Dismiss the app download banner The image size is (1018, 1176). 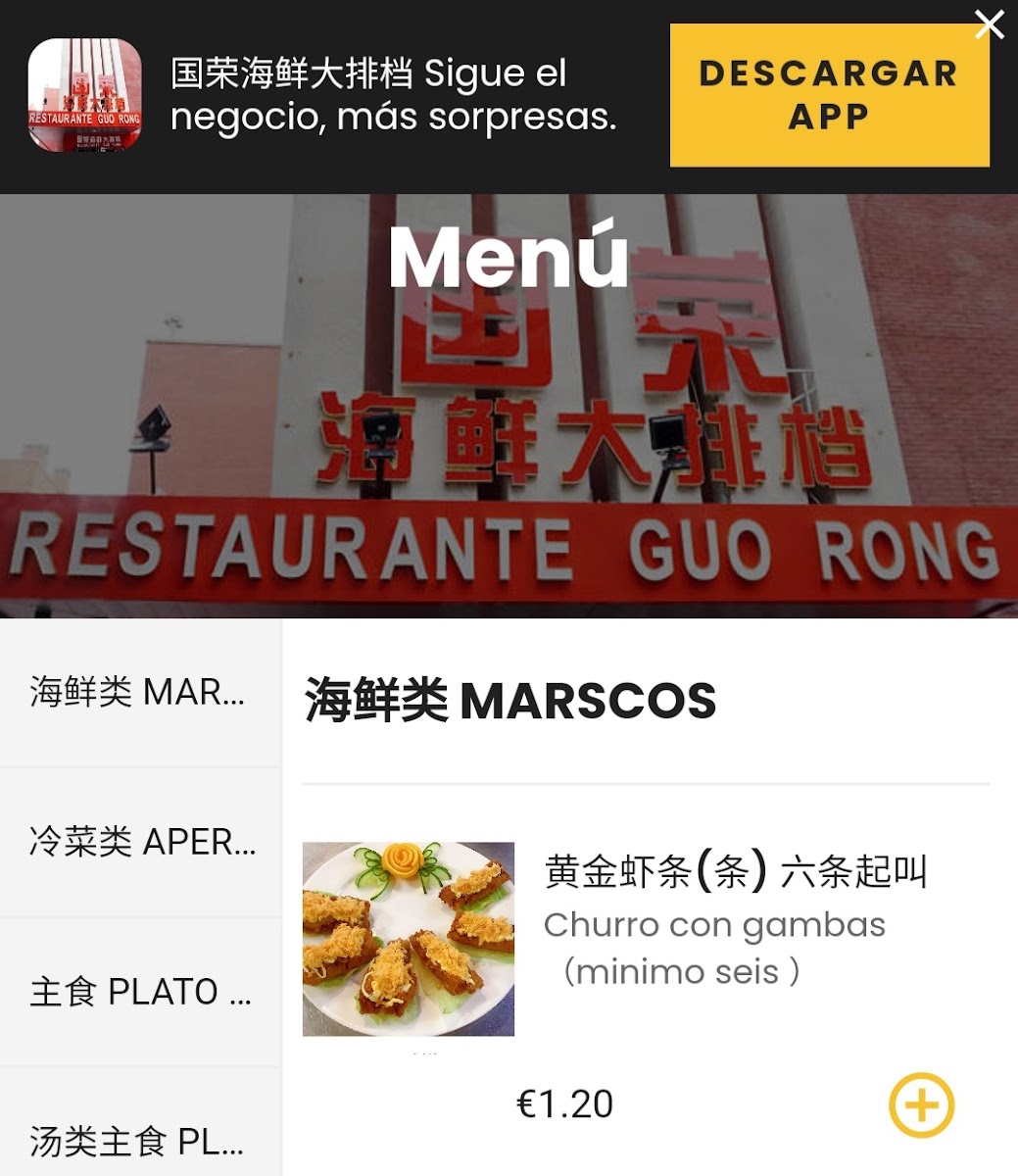click(x=990, y=24)
